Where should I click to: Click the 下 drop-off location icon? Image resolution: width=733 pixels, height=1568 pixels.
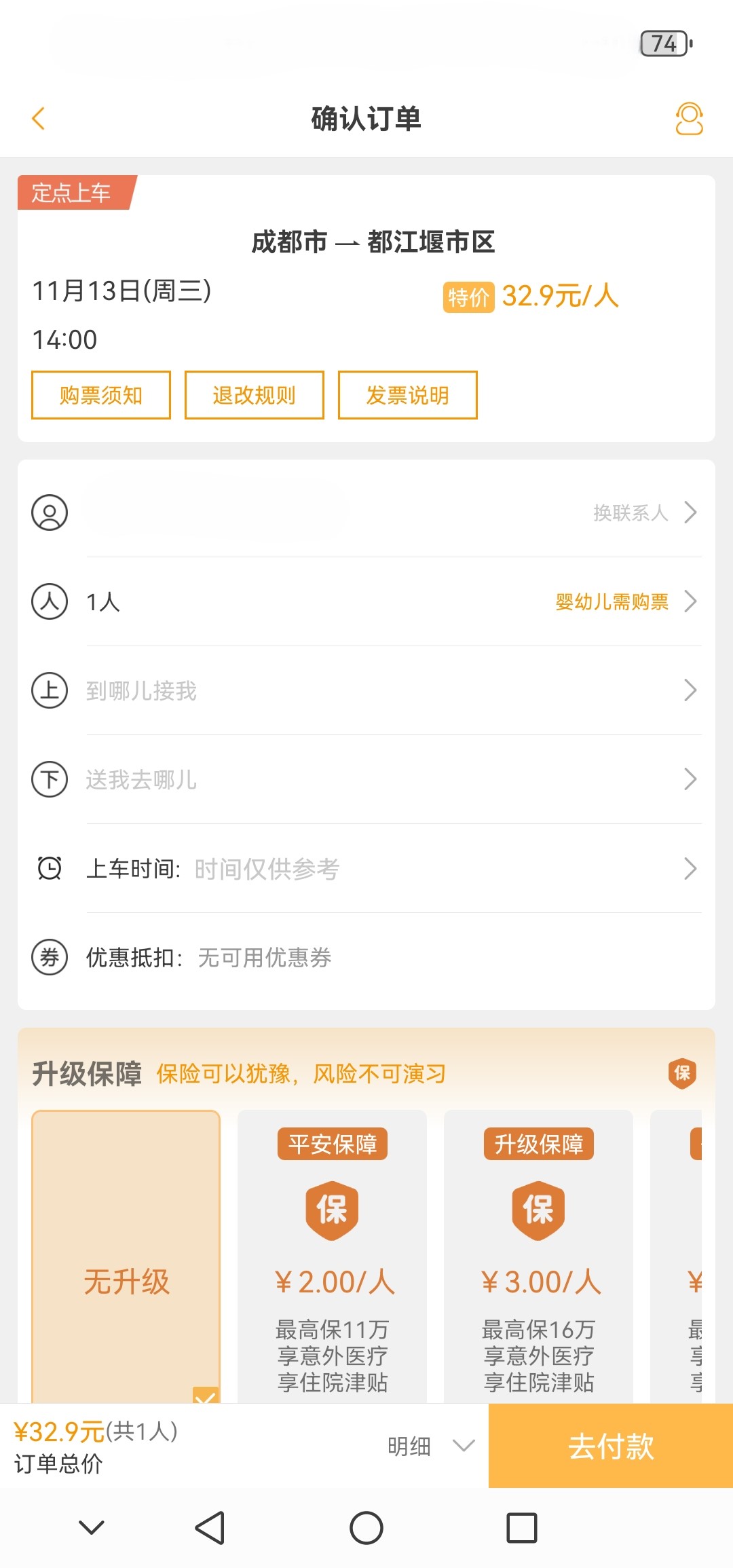click(49, 779)
